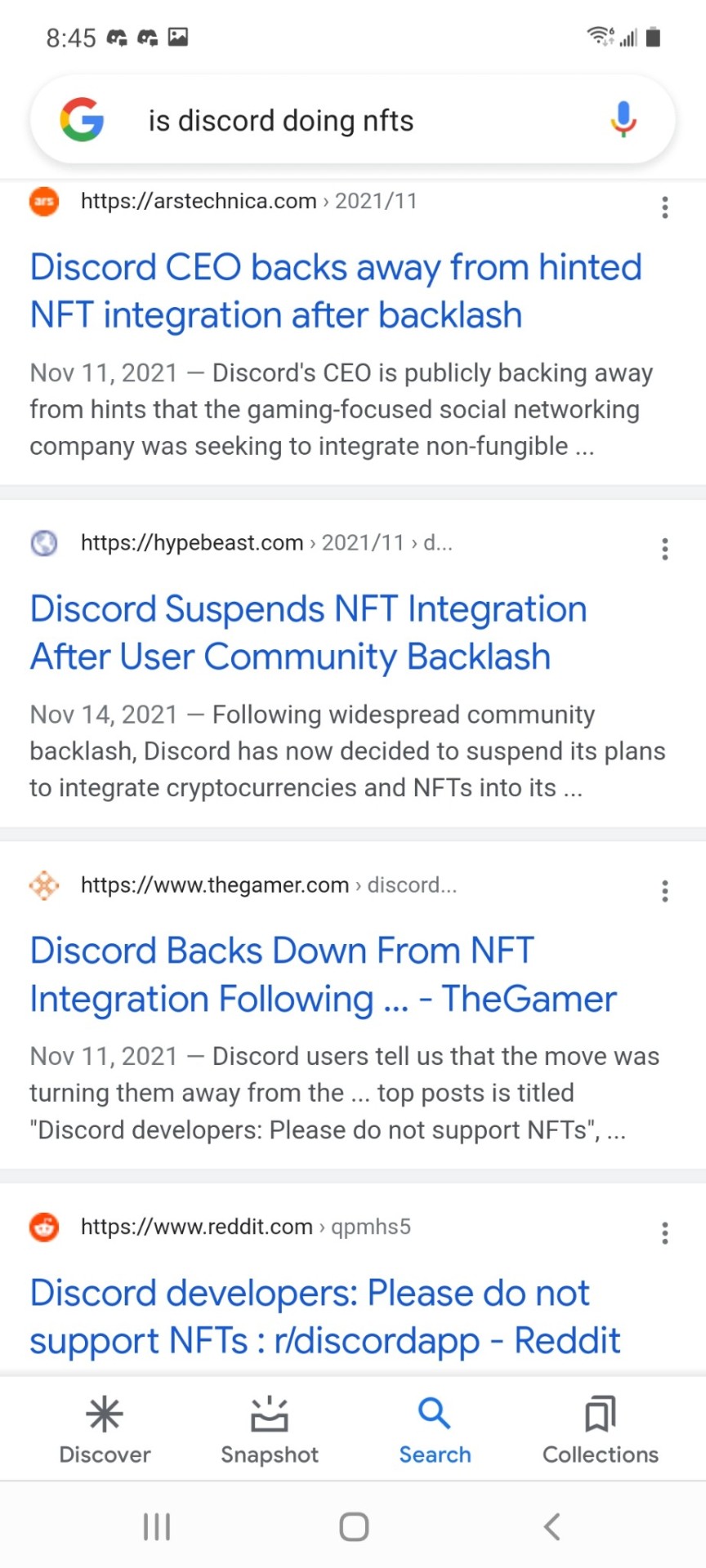
Task: Switch to the Discover tab
Action: (105, 1428)
